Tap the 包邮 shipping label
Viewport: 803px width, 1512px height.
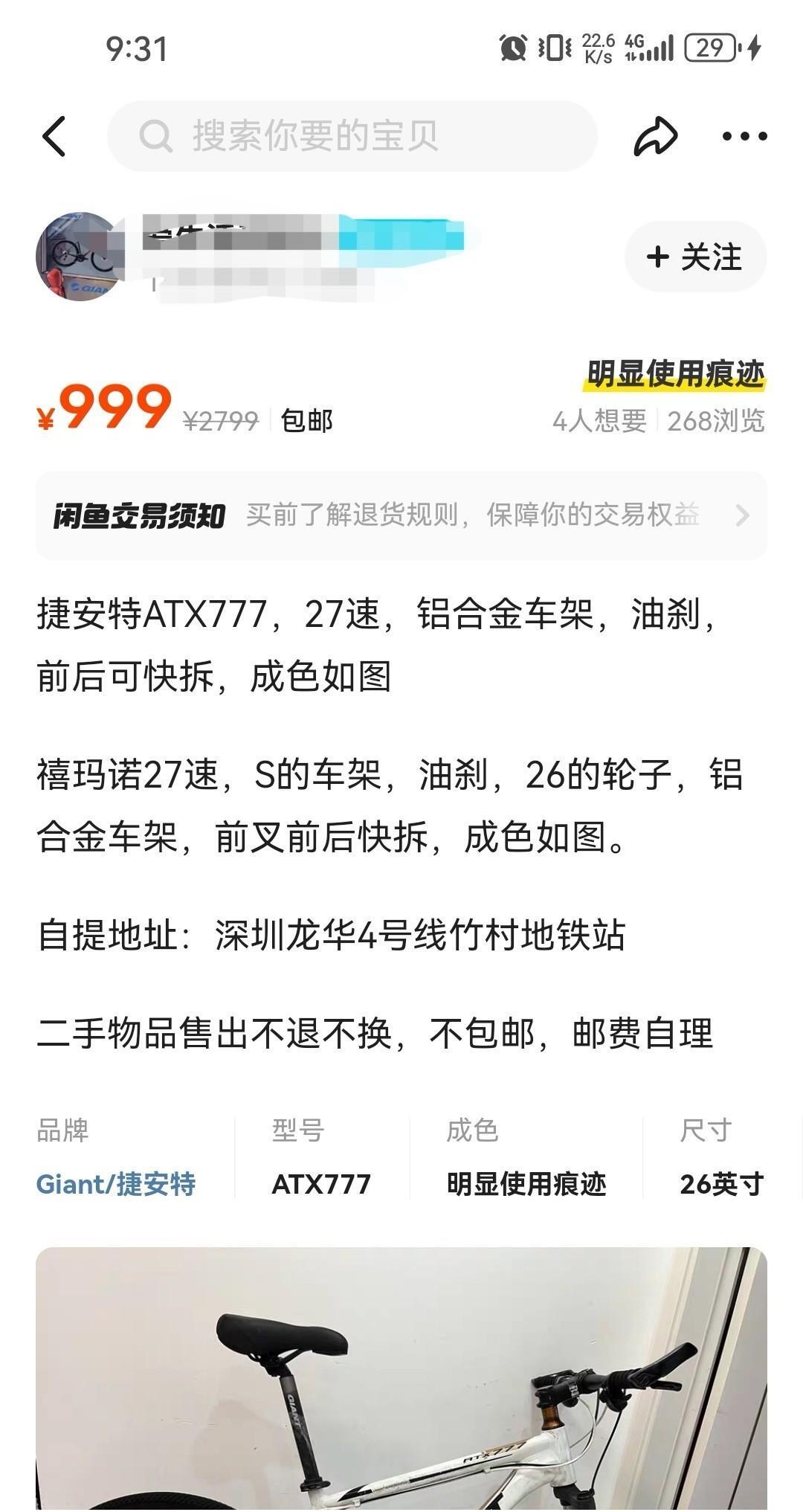pos(305,421)
